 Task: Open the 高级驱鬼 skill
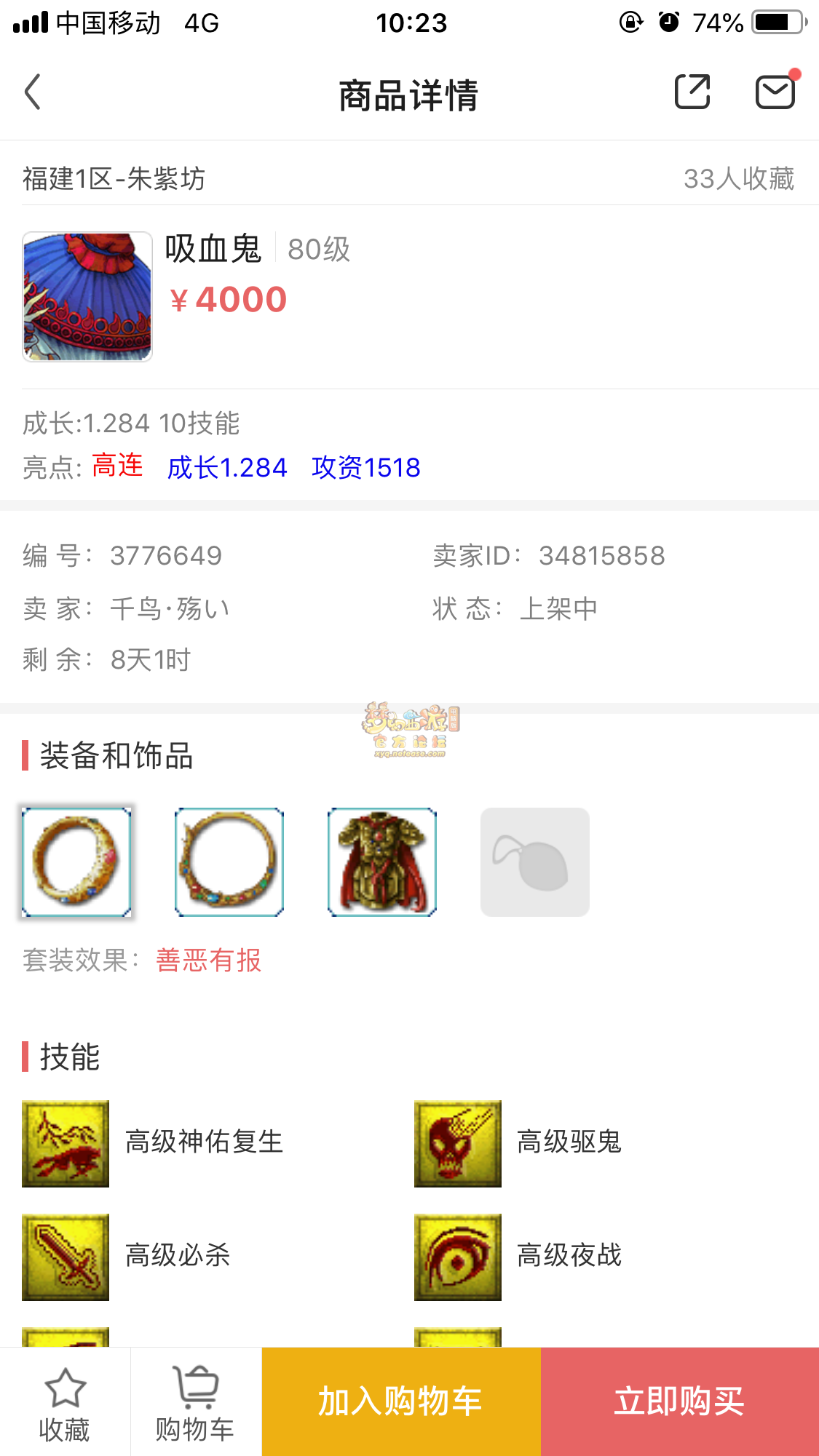click(x=457, y=1143)
